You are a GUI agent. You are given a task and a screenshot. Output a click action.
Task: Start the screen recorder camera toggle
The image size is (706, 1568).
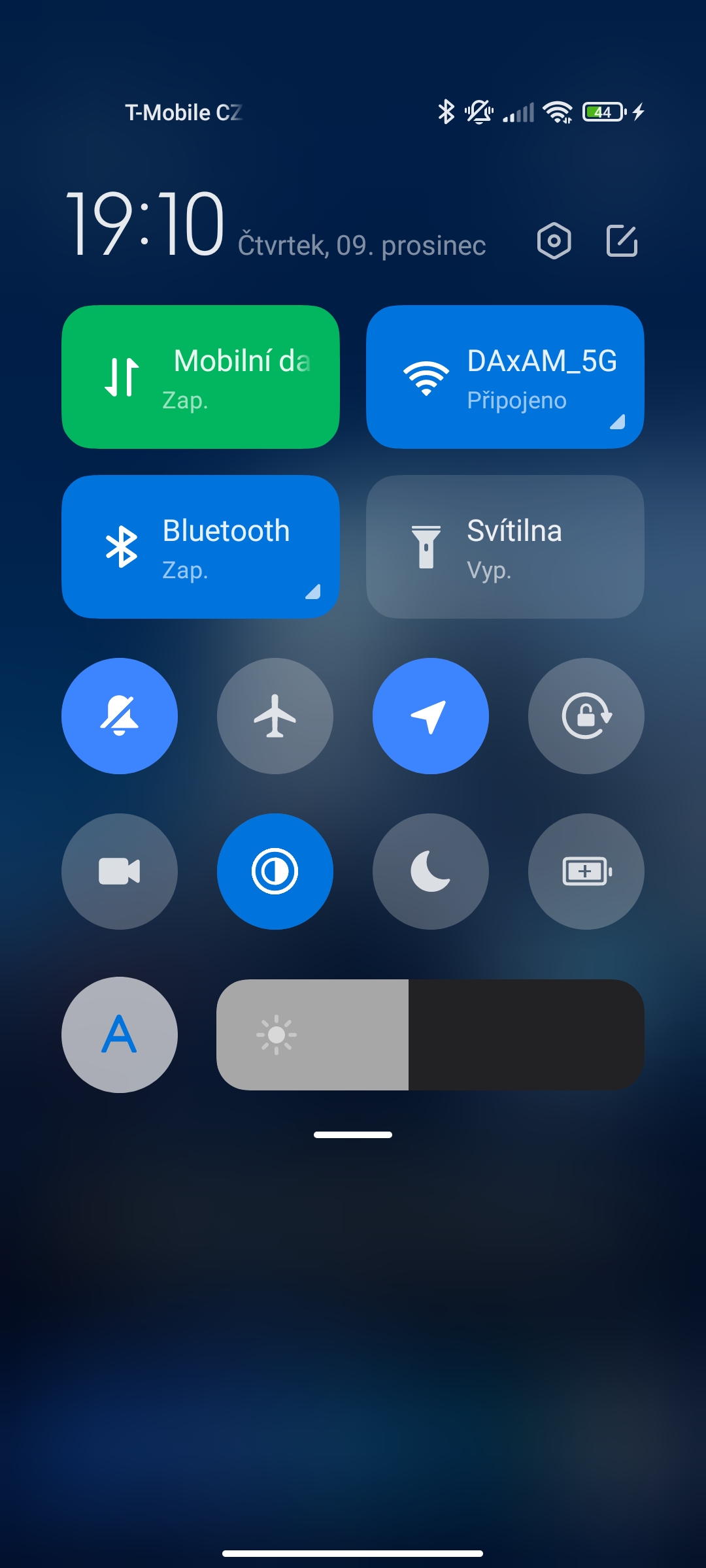[120, 872]
